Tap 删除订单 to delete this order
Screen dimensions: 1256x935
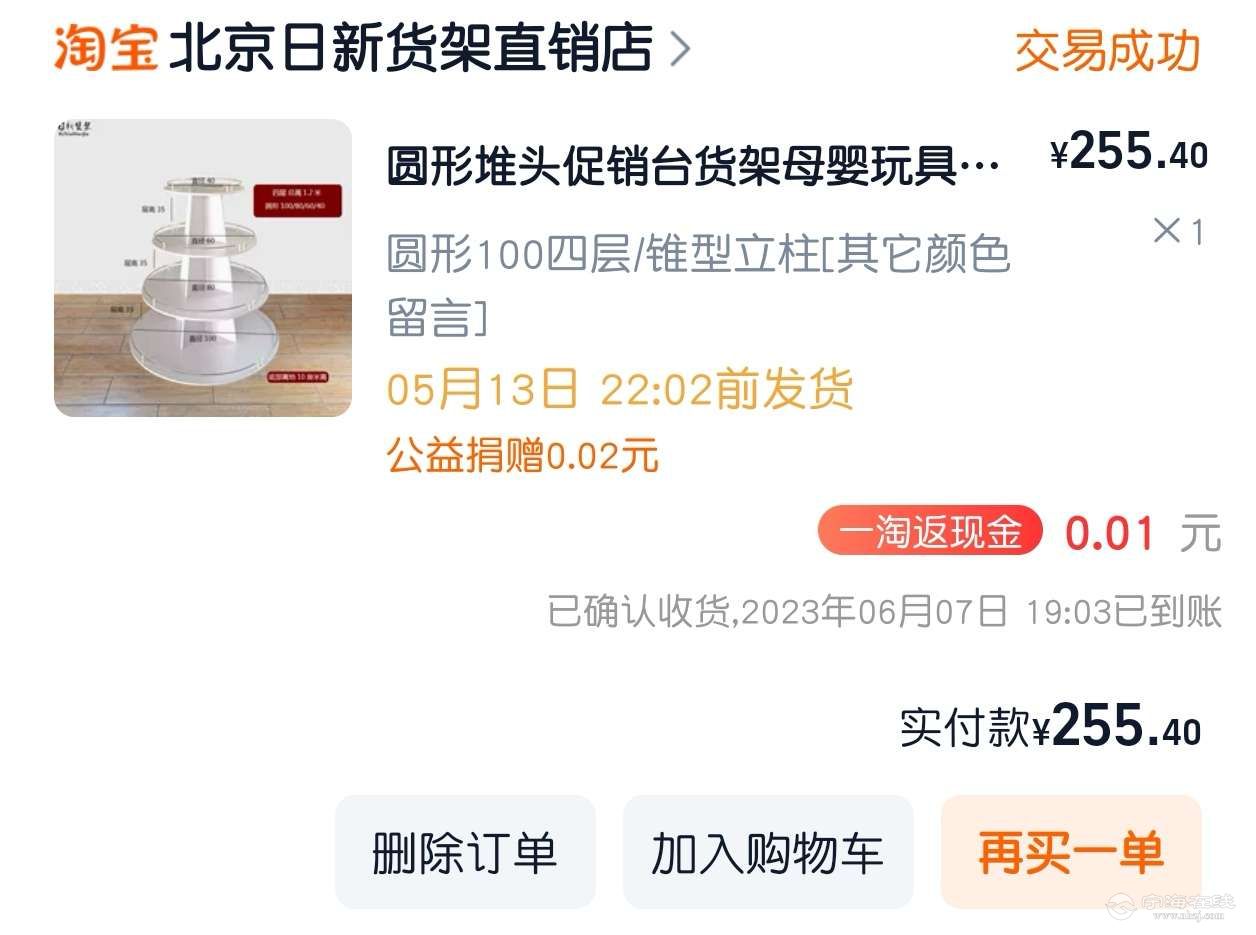[x=464, y=852]
